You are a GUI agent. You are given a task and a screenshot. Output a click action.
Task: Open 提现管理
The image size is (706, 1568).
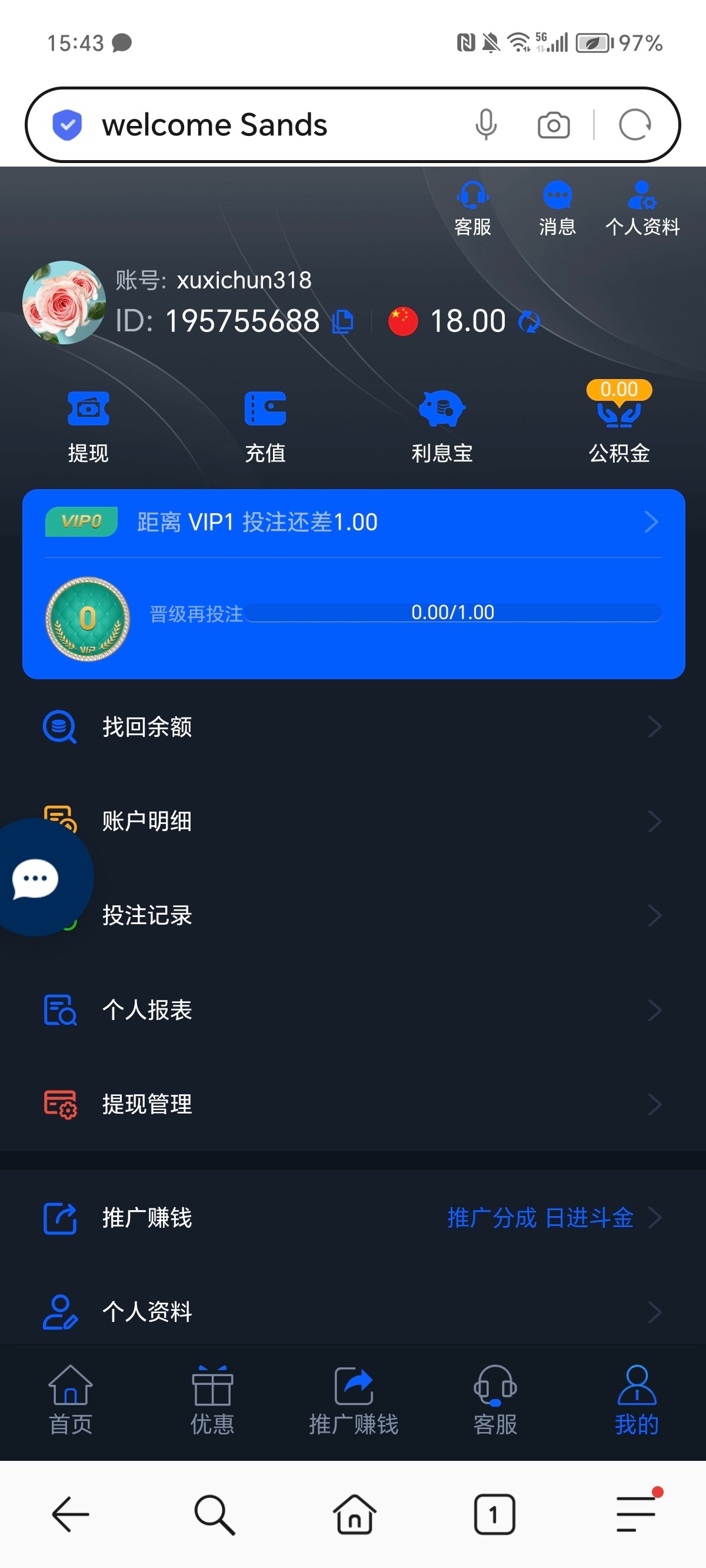click(353, 1104)
